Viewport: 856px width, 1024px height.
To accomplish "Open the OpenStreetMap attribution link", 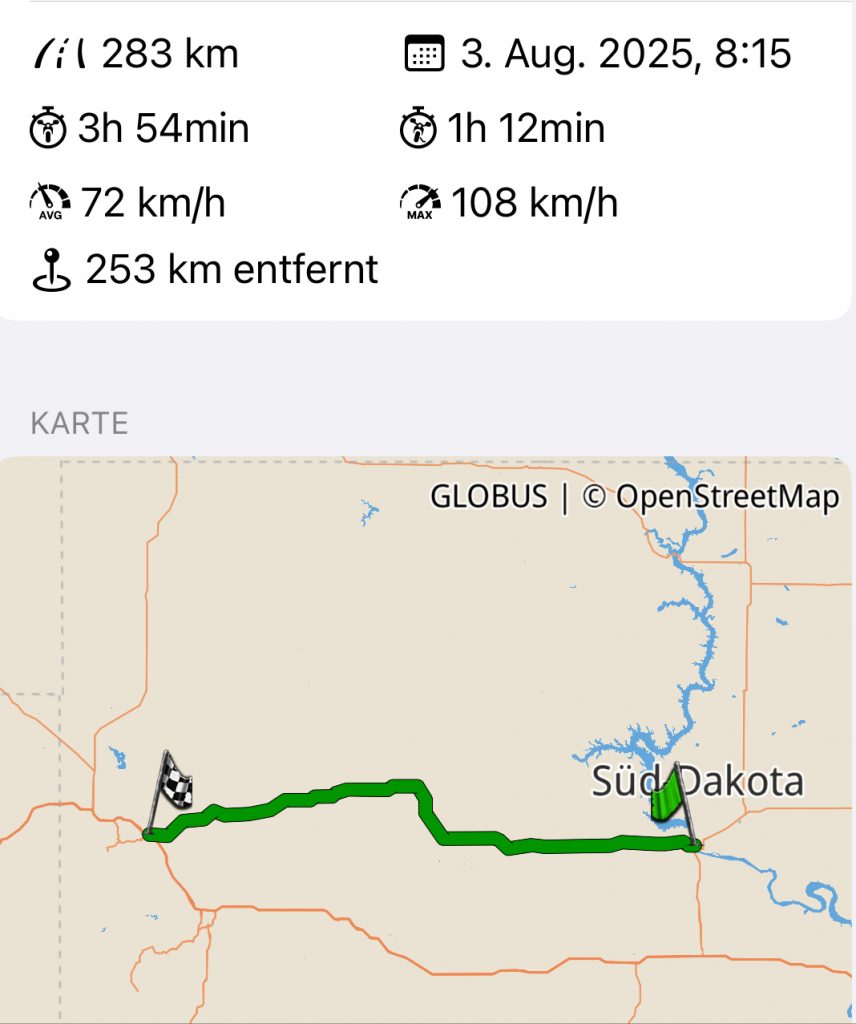I will point(710,497).
